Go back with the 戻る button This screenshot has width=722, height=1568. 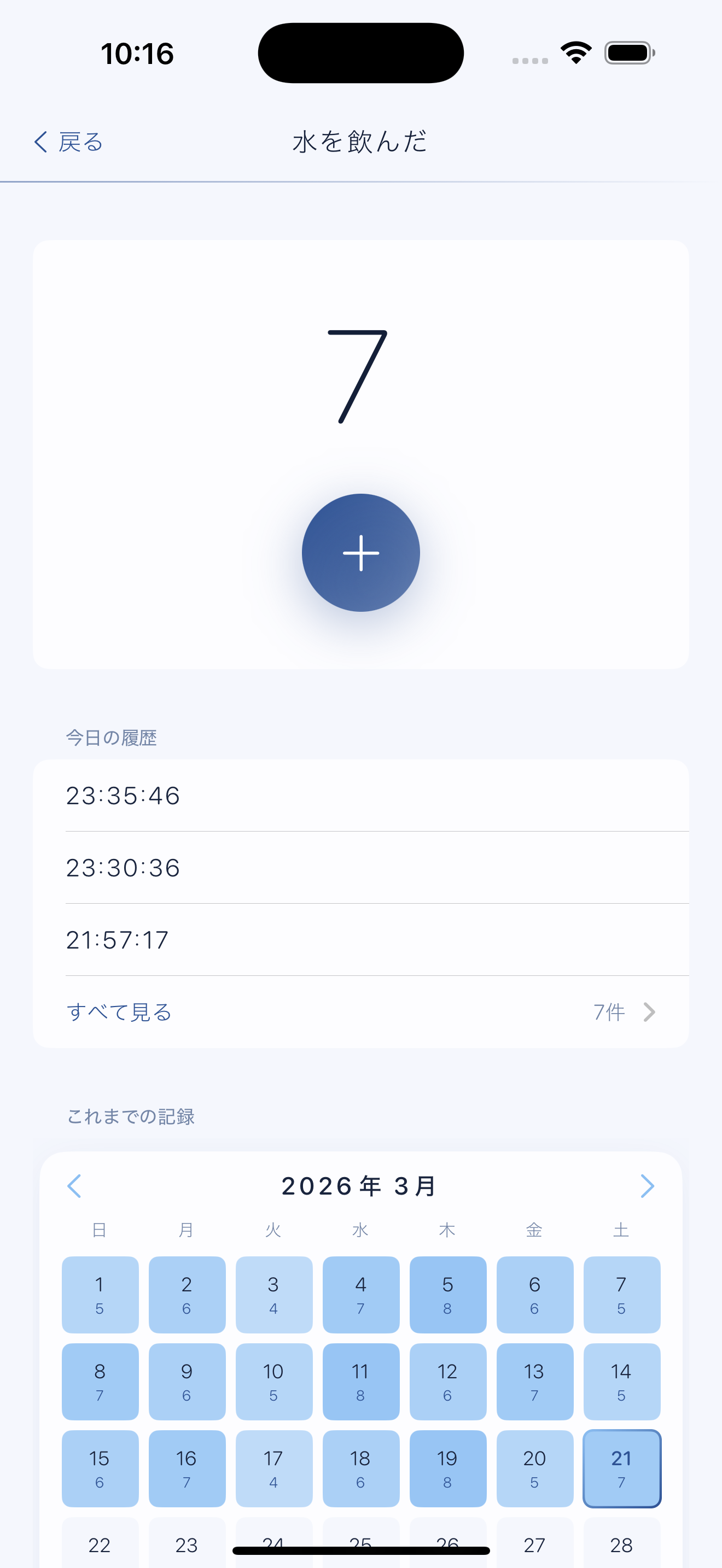point(68,142)
